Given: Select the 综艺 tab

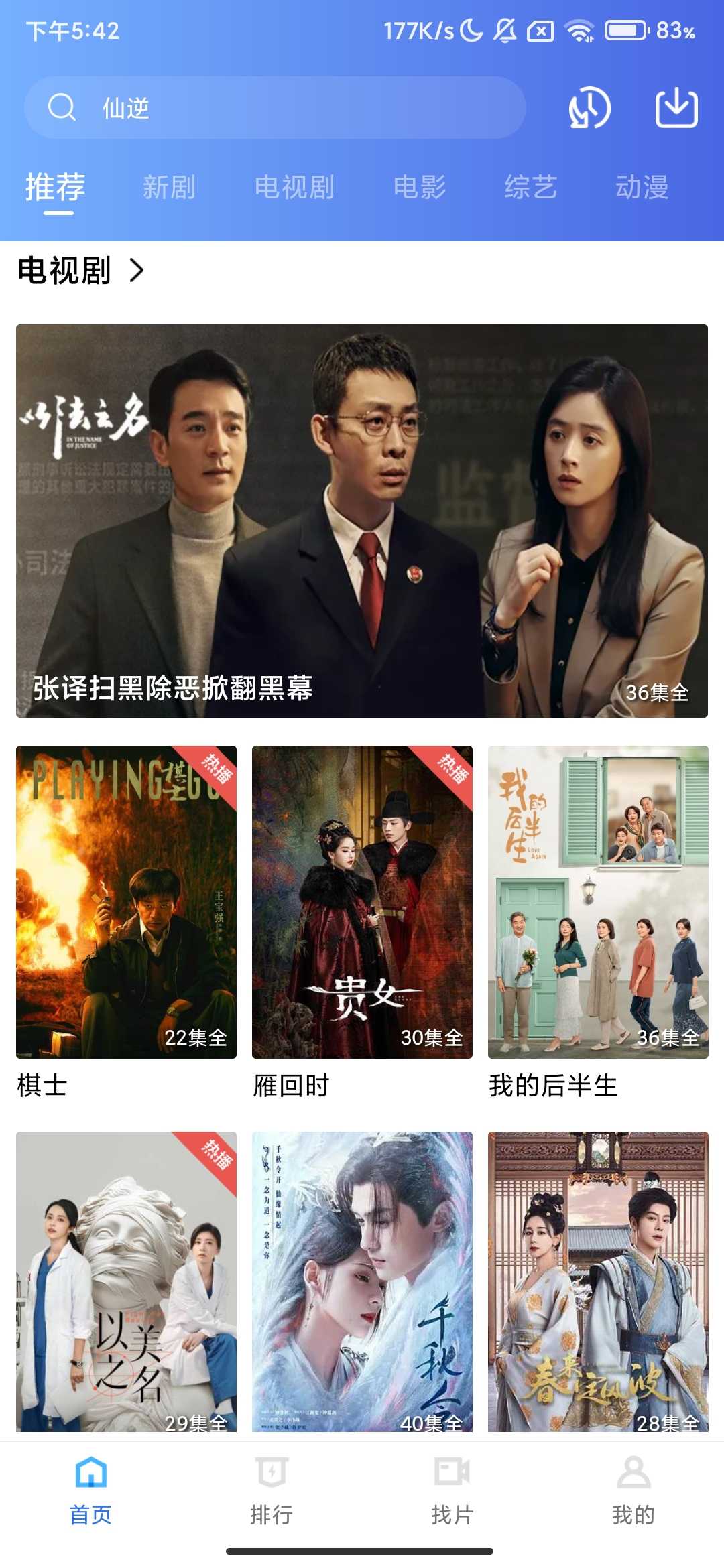Looking at the screenshot, I should [x=531, y=187].
